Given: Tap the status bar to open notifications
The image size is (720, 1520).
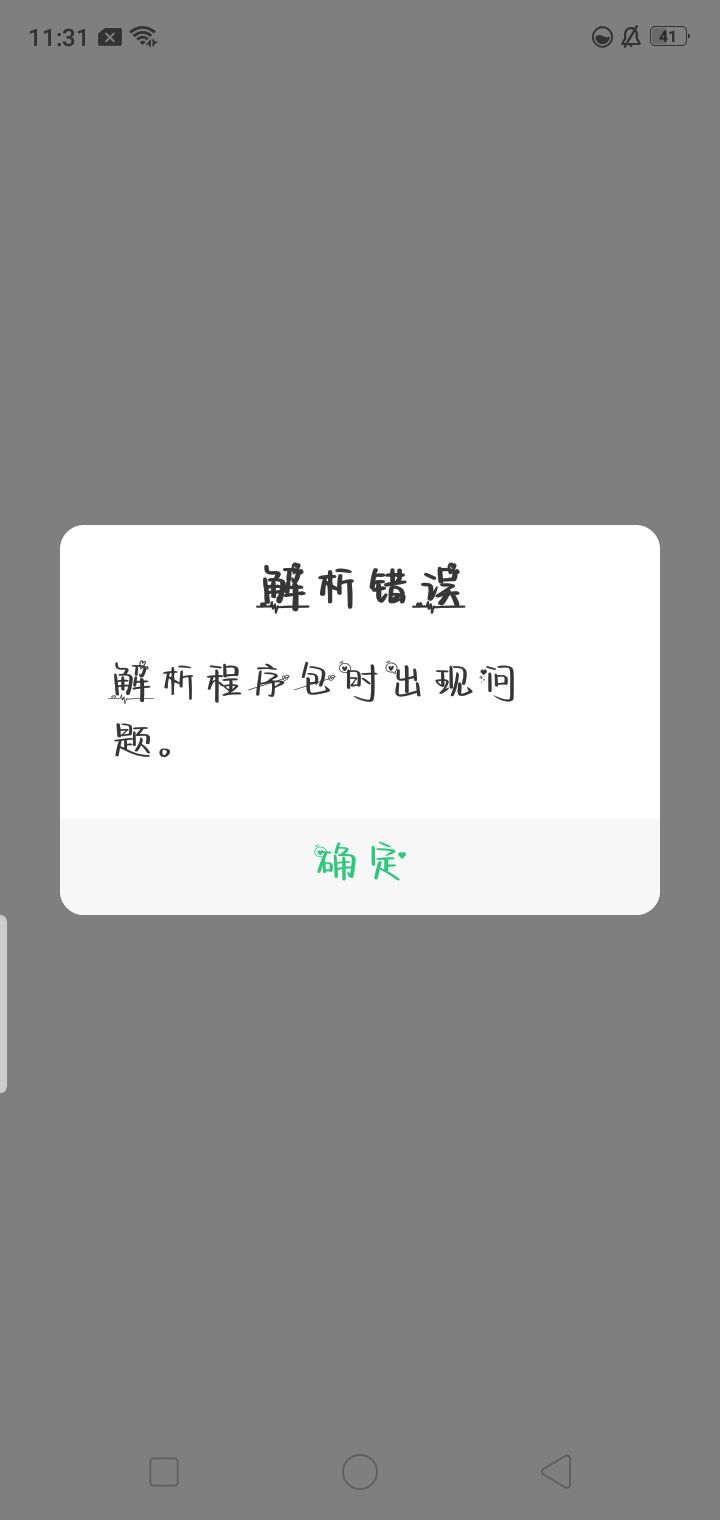Looking at the screenshot, I should click(360, 36).
